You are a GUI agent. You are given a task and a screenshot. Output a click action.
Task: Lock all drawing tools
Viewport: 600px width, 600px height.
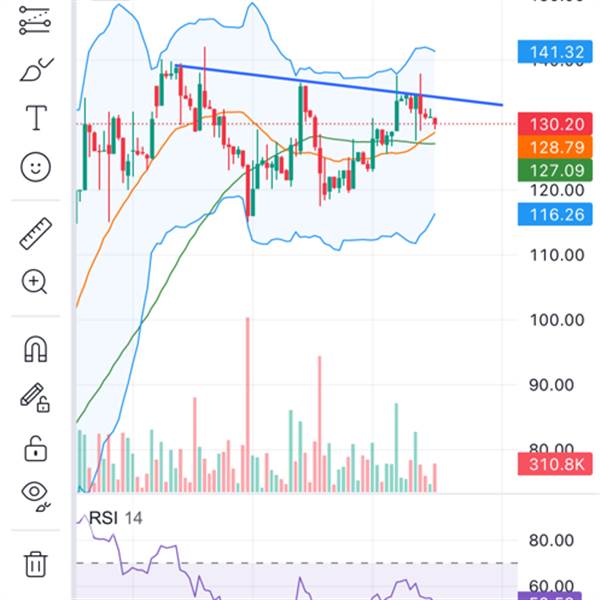[x=36, y=447]
